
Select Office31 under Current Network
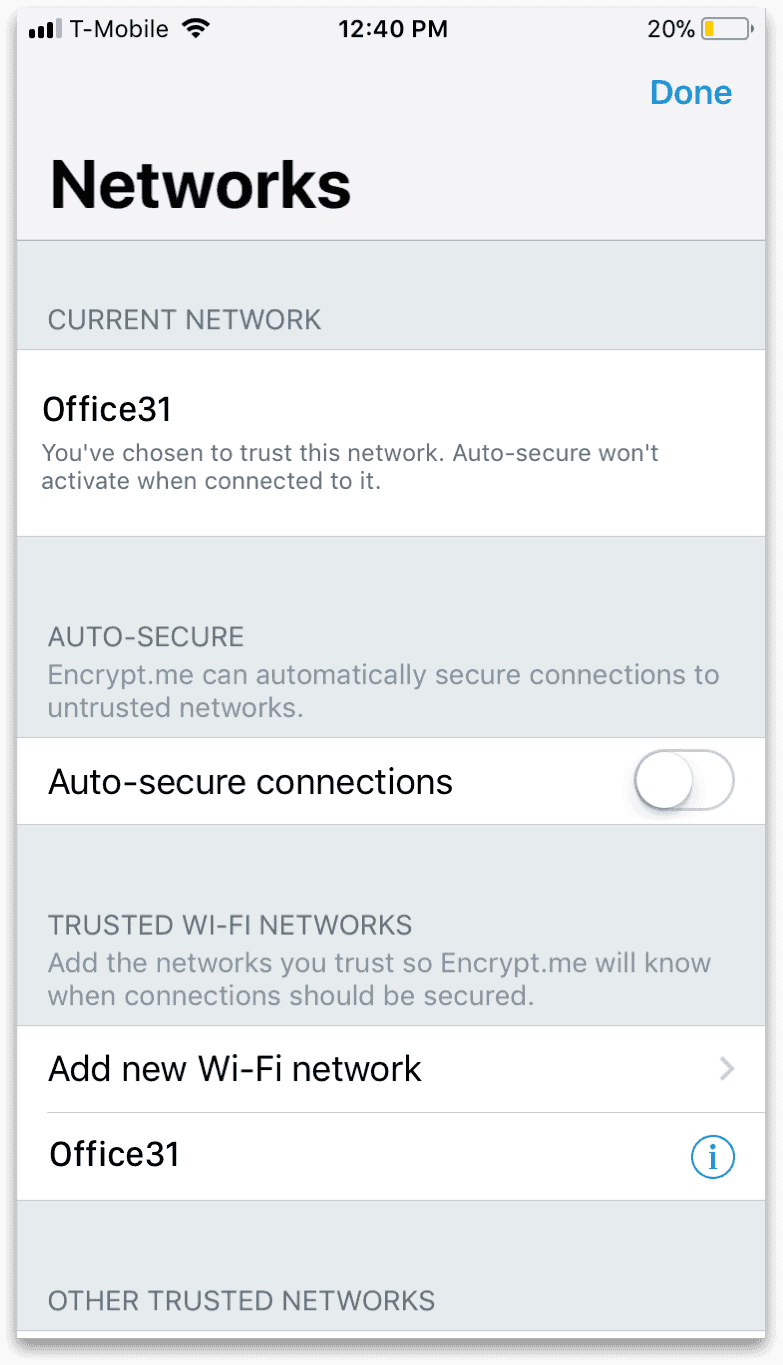pos(107,408)
